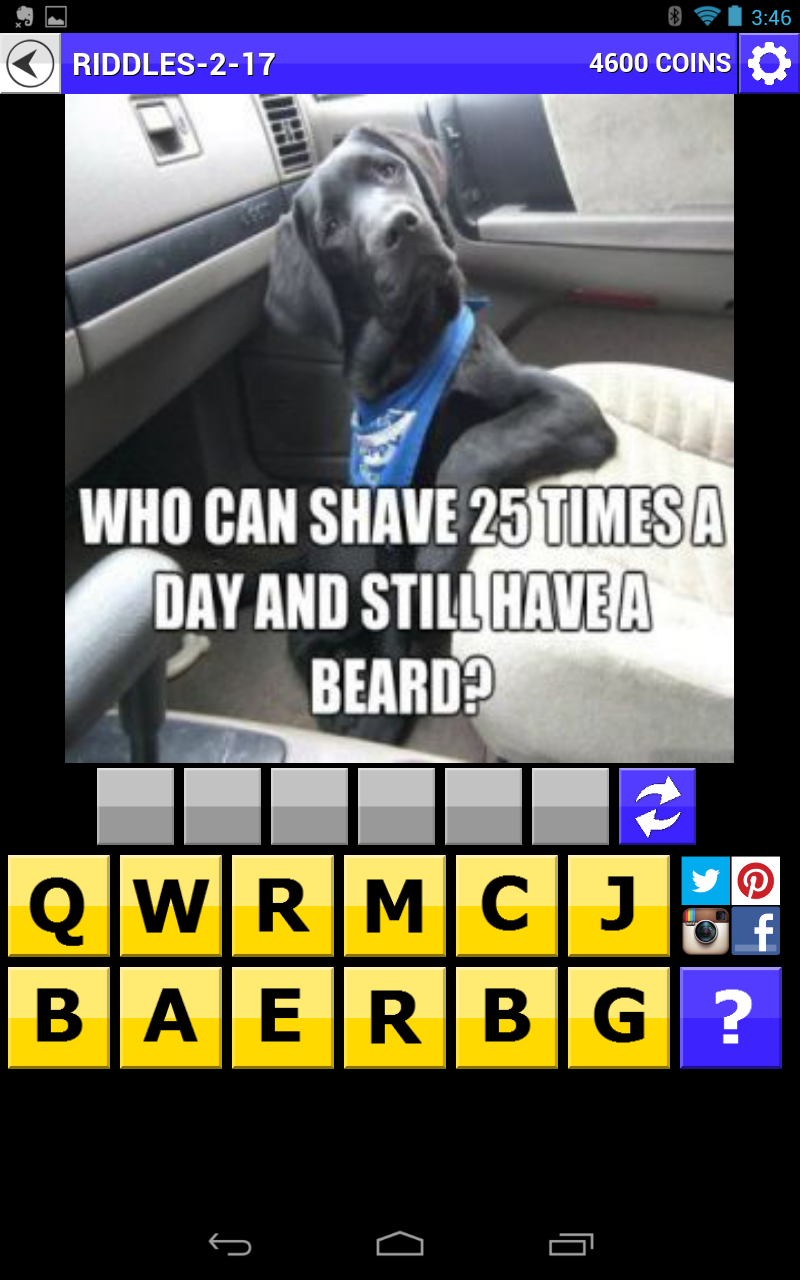Tap the letter G tile
The height and width of the screenshot is (1280, 800).
pyautogui.click(x=619, y=1018)
